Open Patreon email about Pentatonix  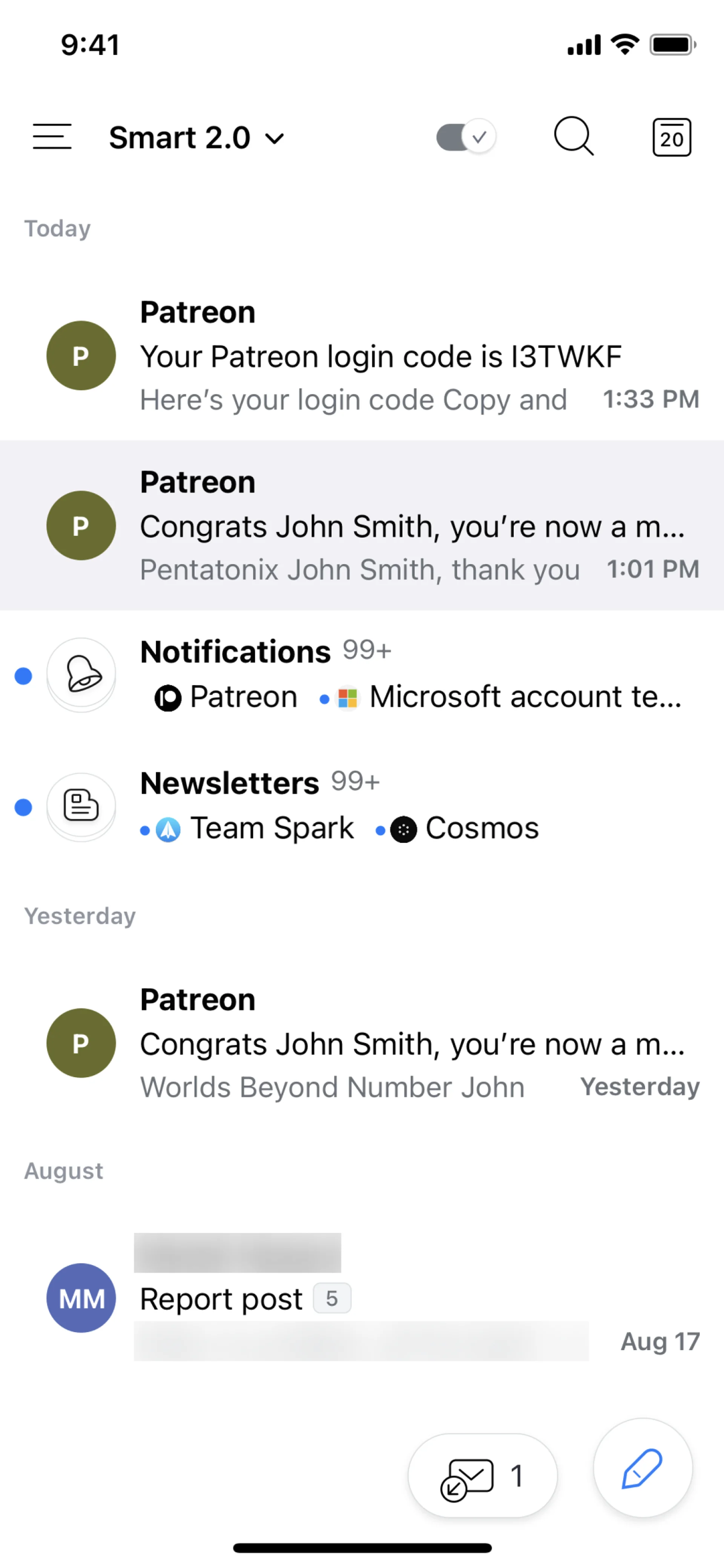coord(380,526)
